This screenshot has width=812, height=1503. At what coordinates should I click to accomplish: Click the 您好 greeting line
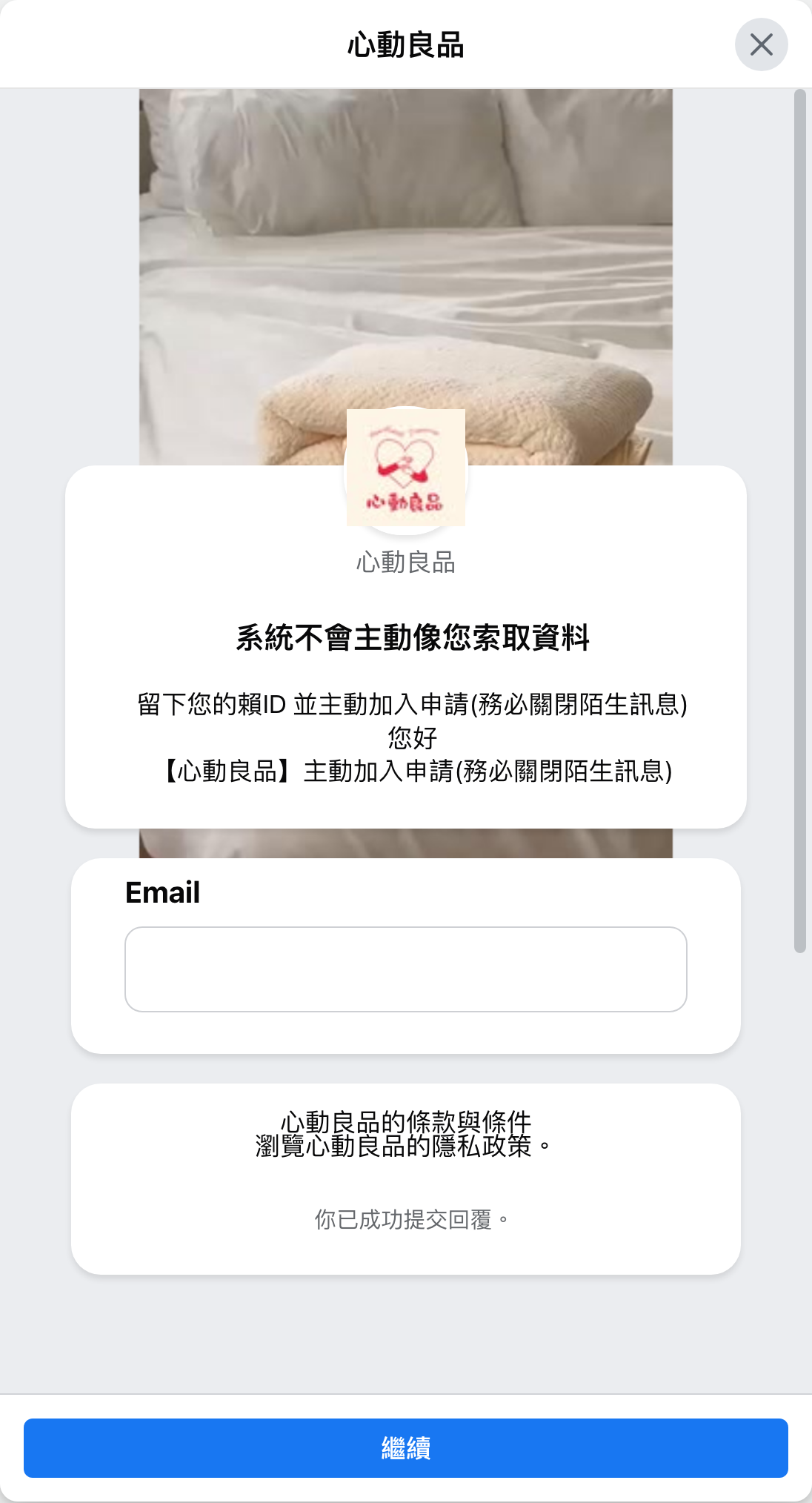coord(406,736)
